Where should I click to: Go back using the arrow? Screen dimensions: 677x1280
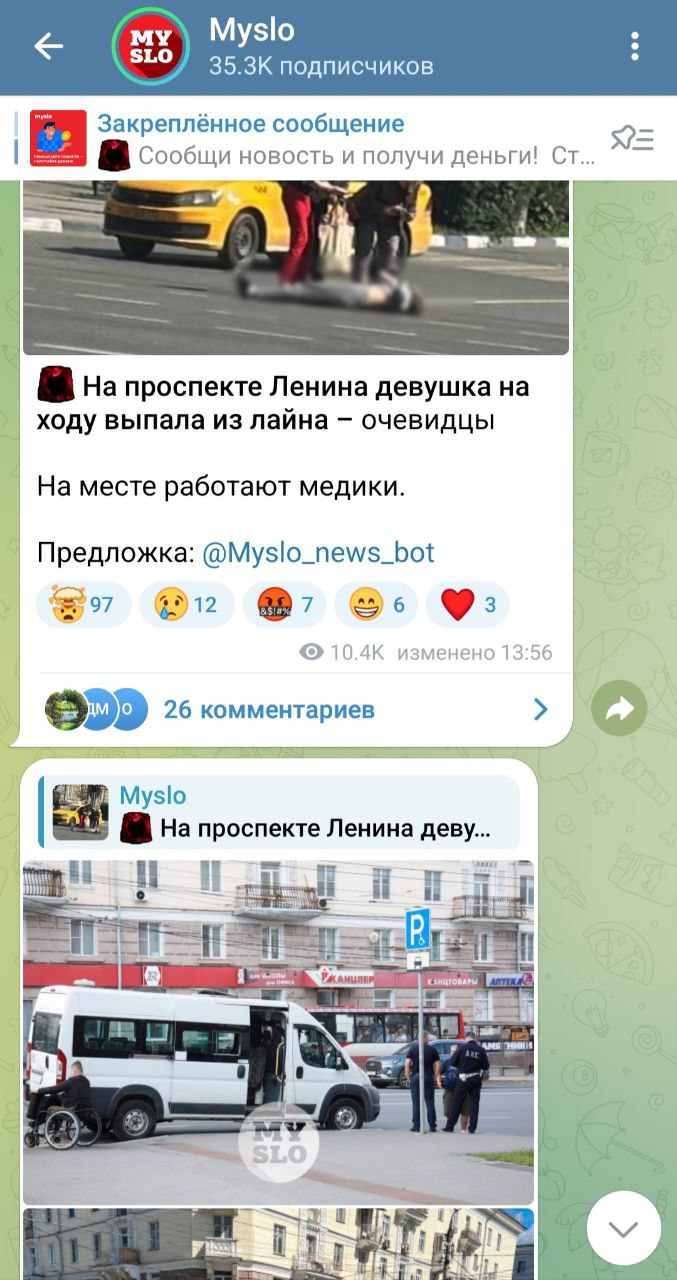click(48, 46)
